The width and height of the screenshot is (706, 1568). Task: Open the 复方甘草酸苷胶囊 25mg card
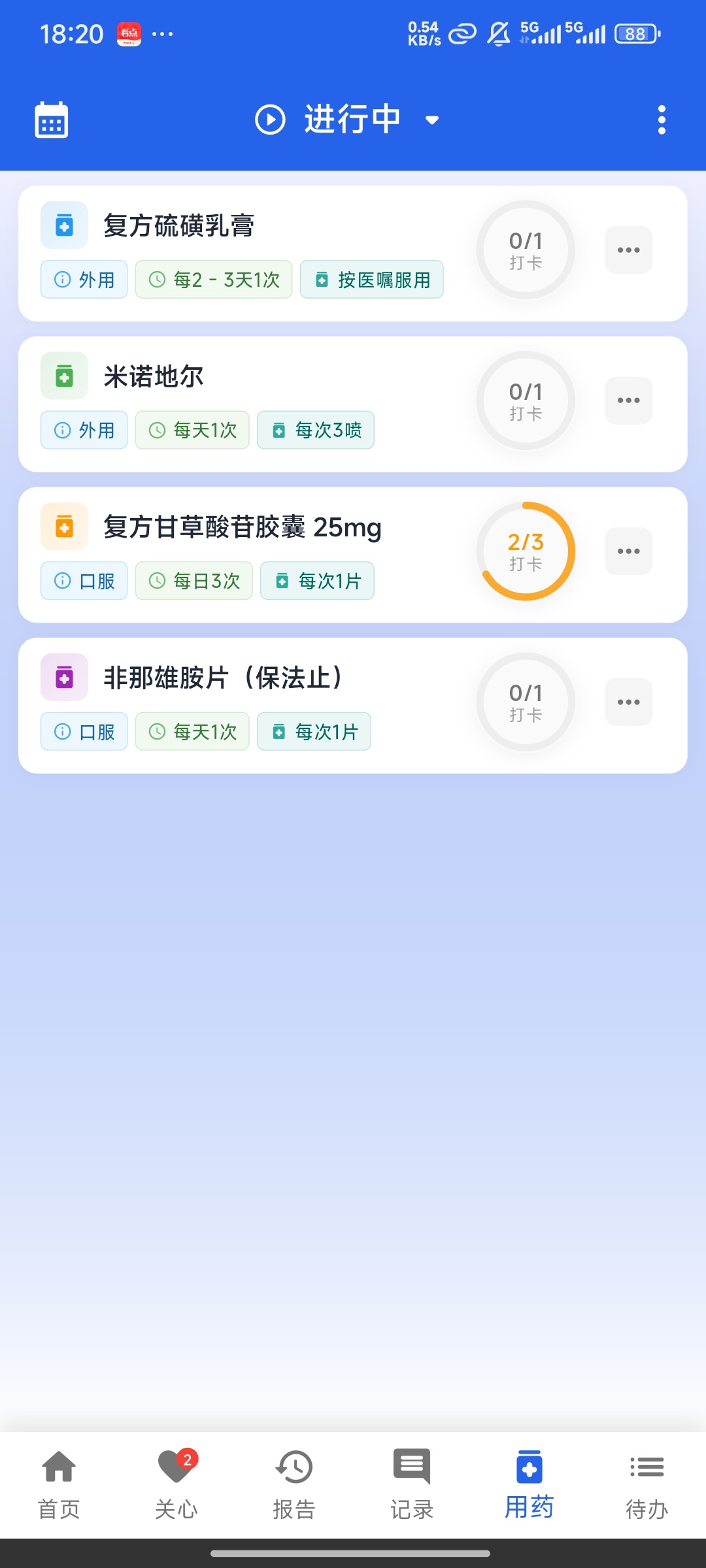[x=243, y=527]
